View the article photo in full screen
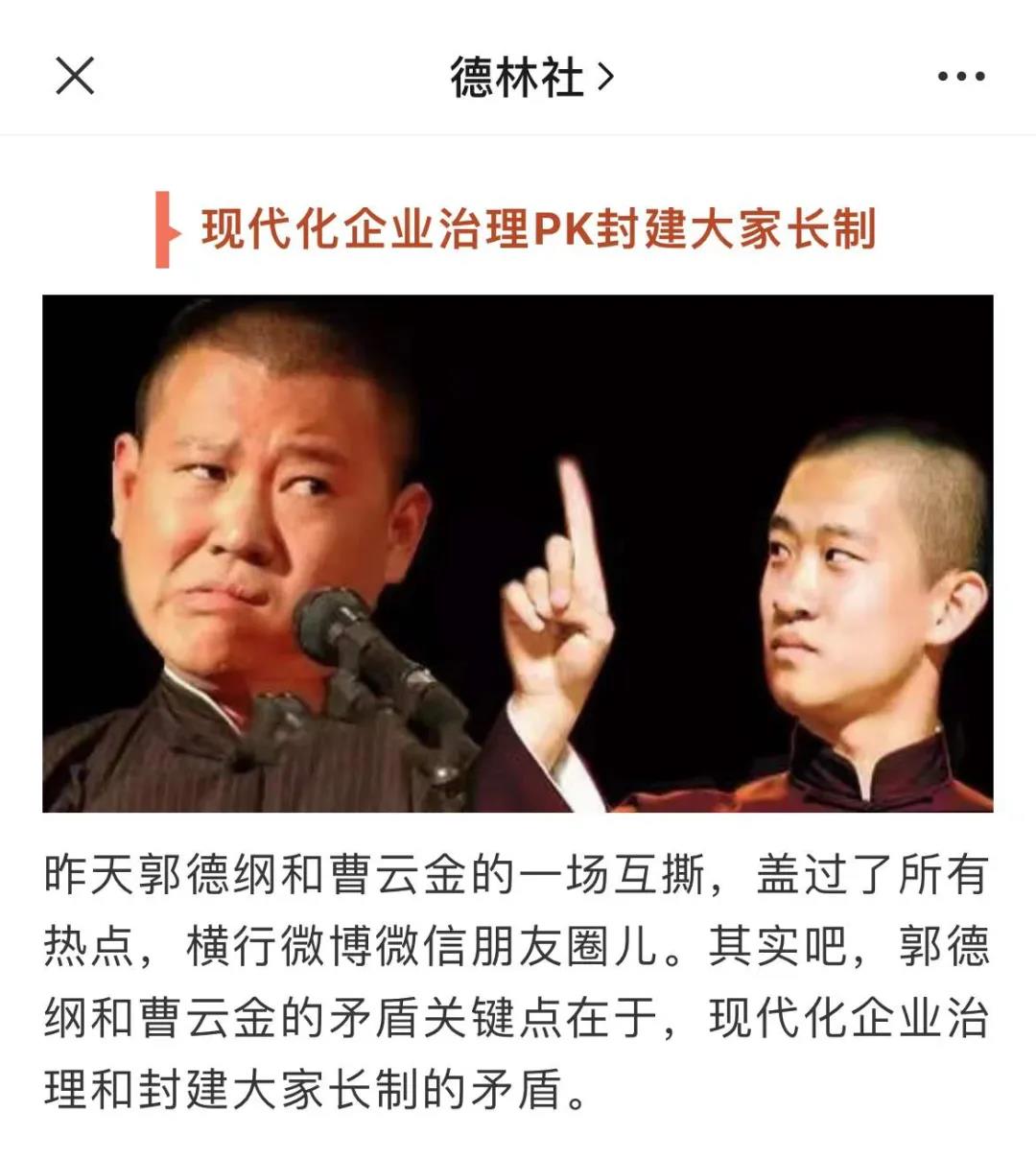1036x1159 pixels. click(518, 554)
